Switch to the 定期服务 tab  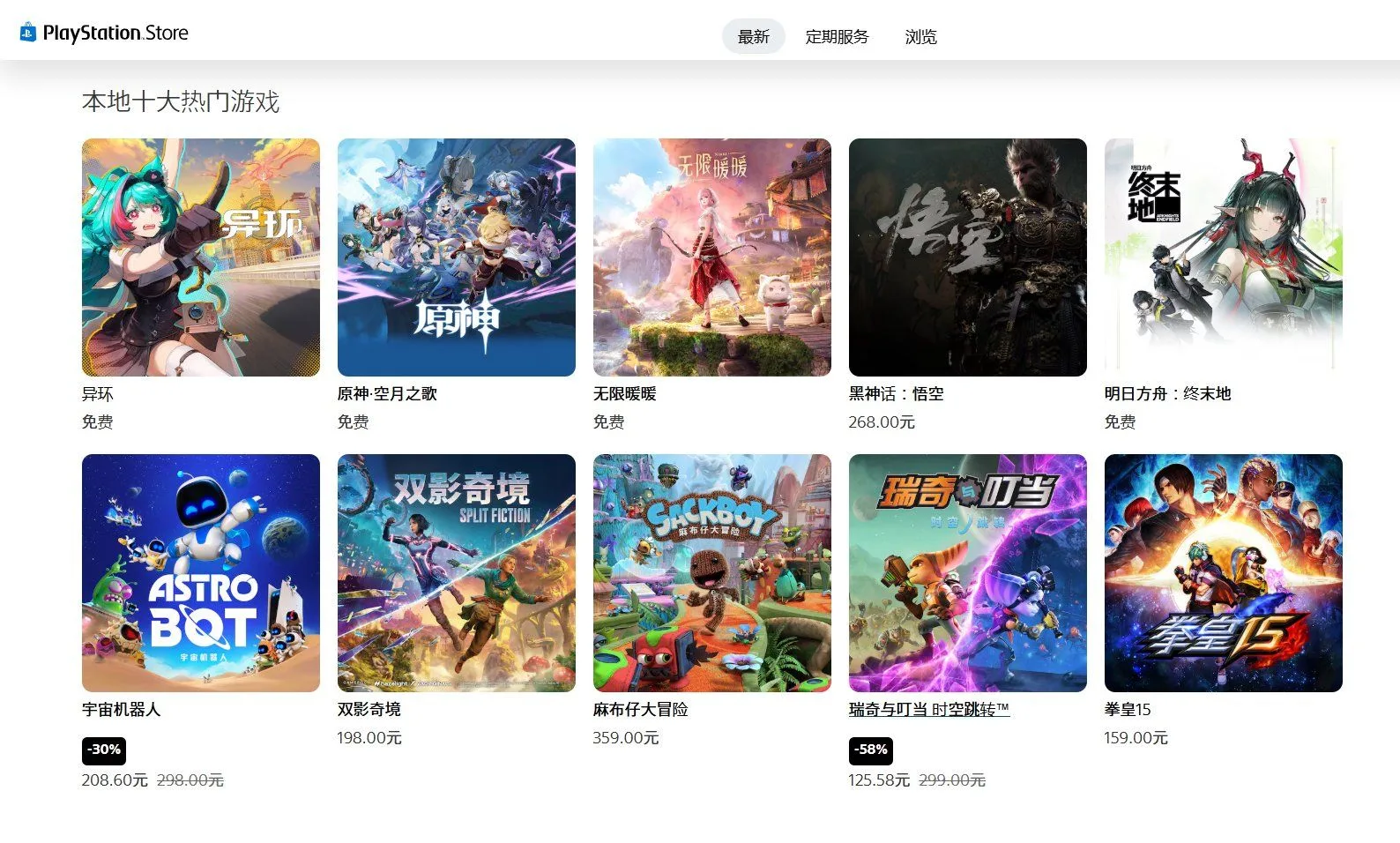coord(837,36)
